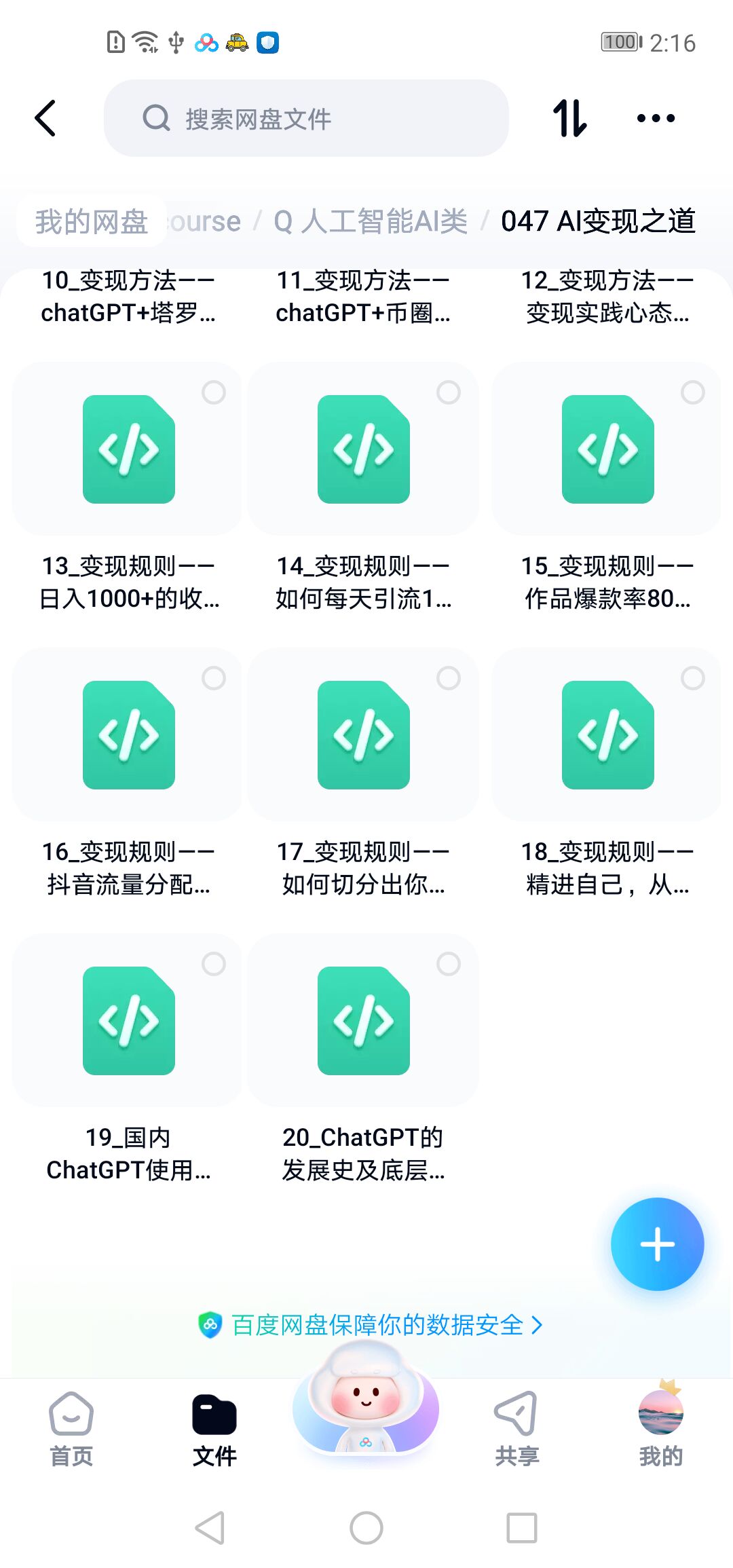Open file 19_国内ChatGPT使用
The width and height of the screenshot is (733, 1568).
point(128,1021)
